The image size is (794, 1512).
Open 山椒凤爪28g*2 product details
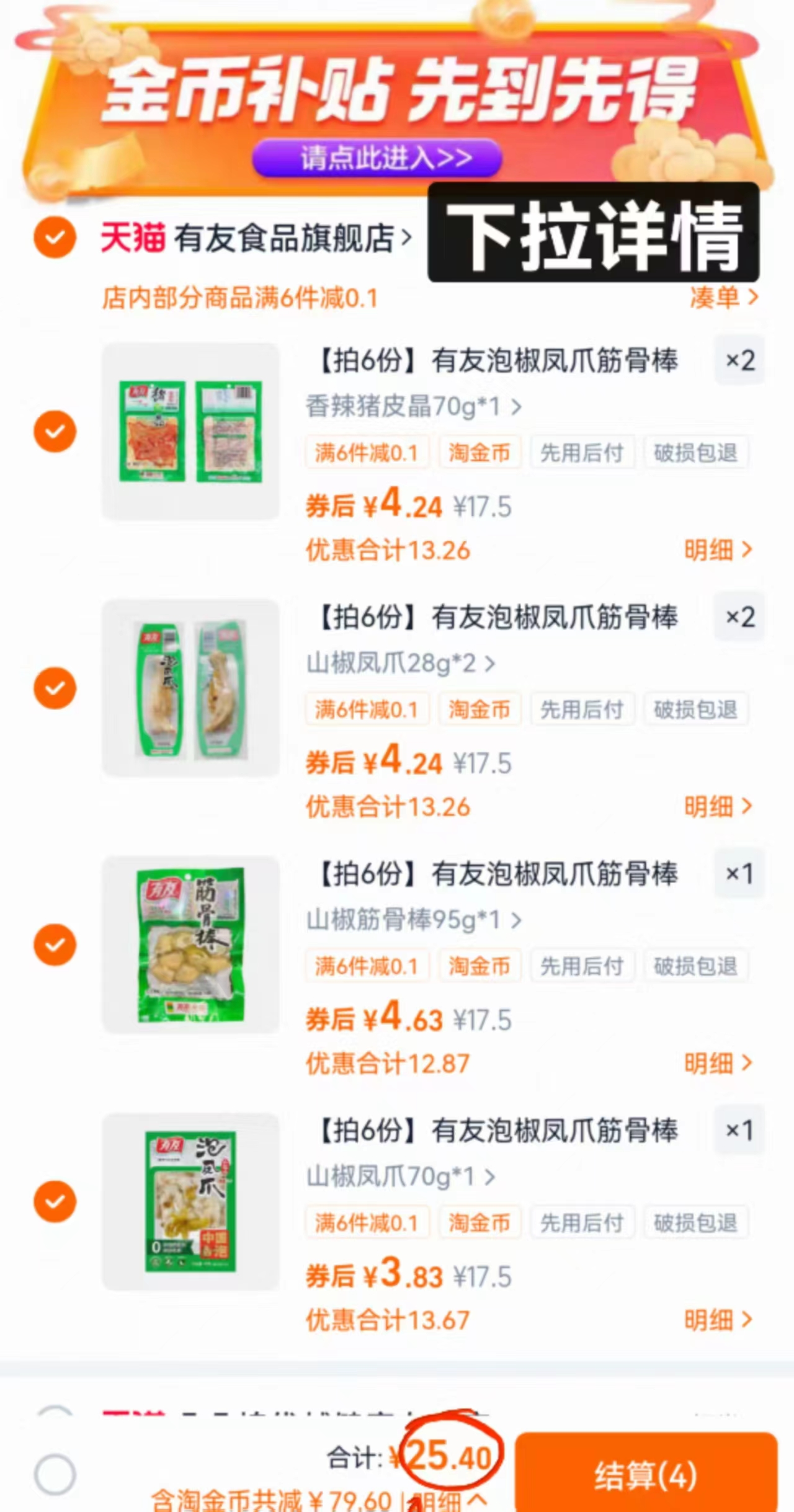(397, 664)
